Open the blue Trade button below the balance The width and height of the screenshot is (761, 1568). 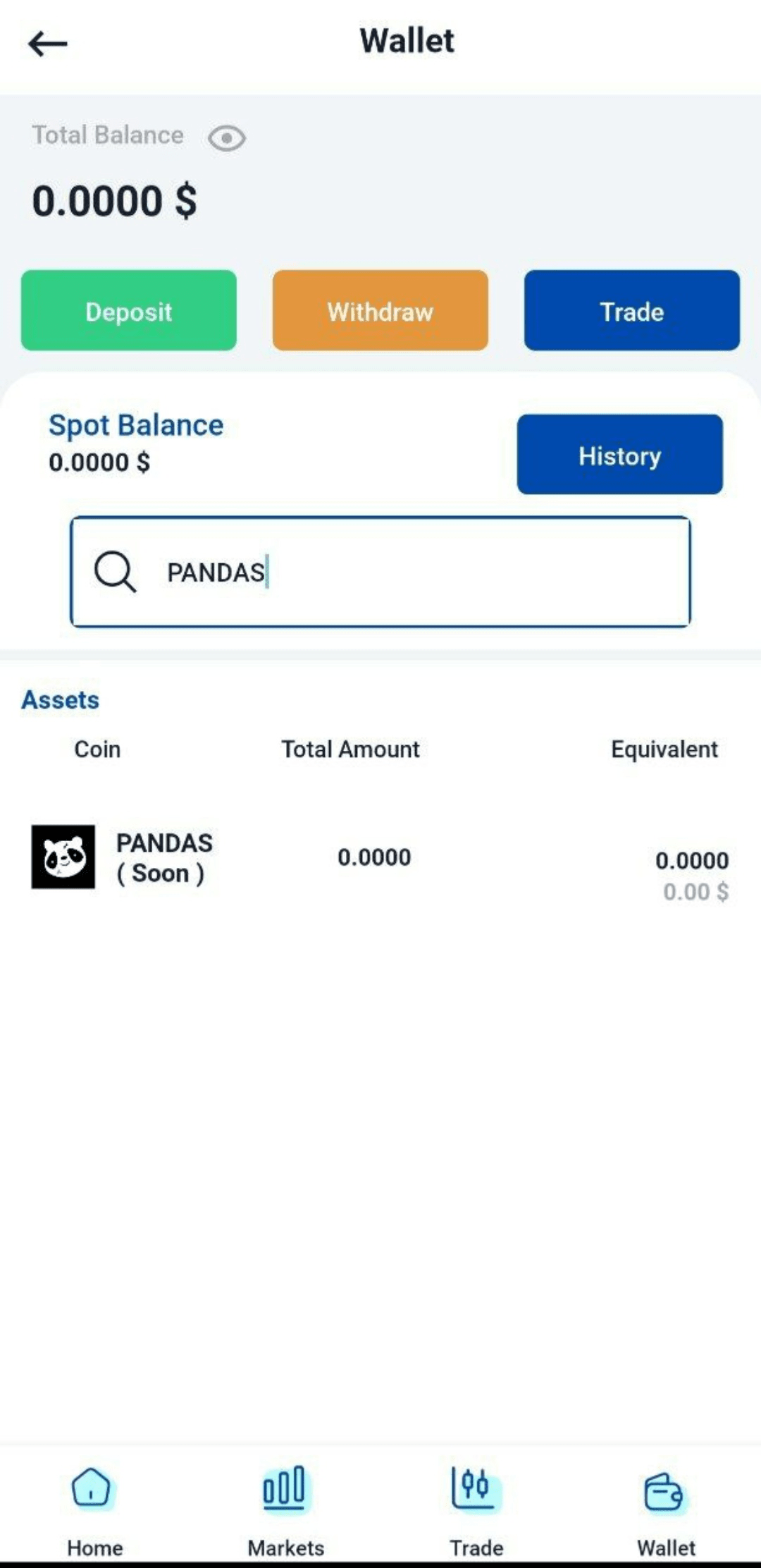coord(631,311)
